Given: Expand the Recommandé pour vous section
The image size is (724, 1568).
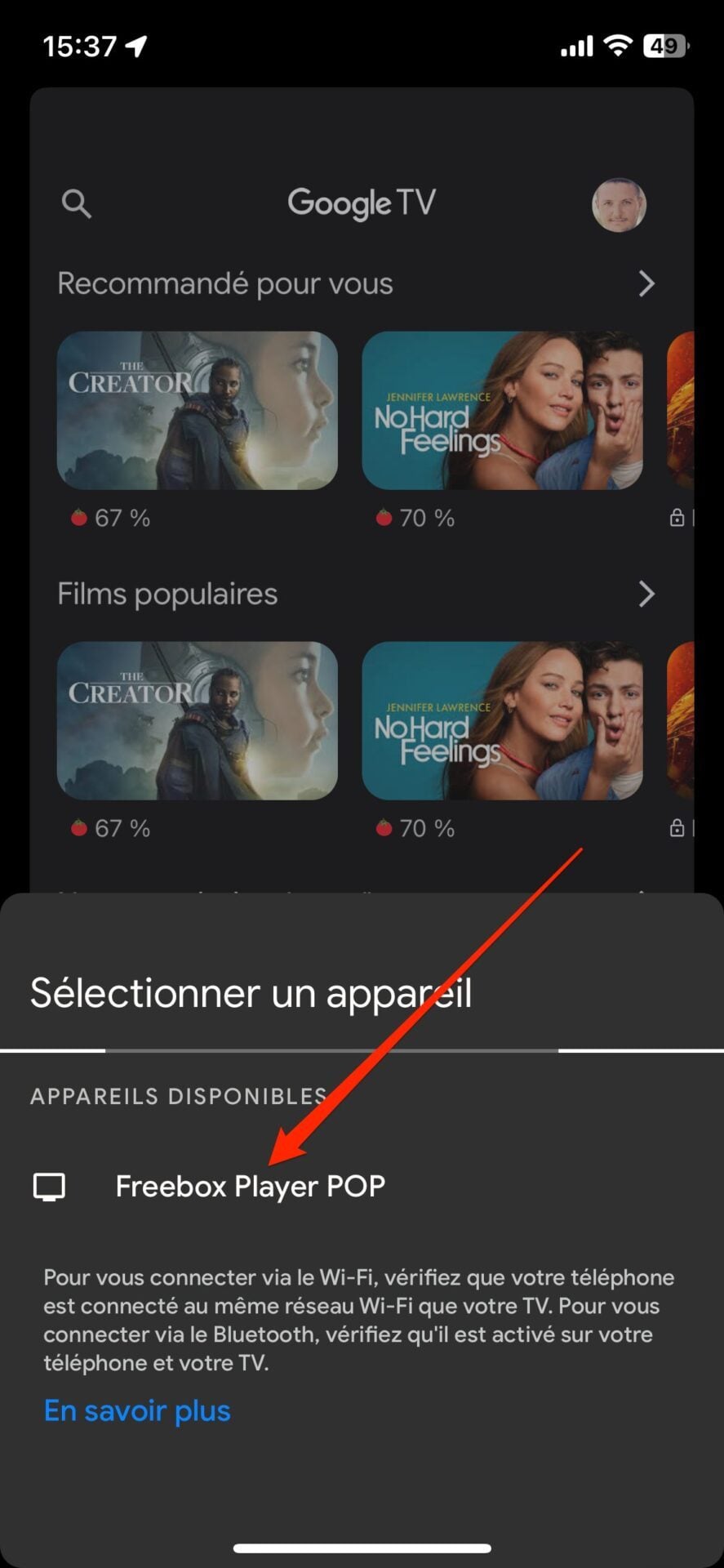Looking at the screenshot, I should [646, 284].
